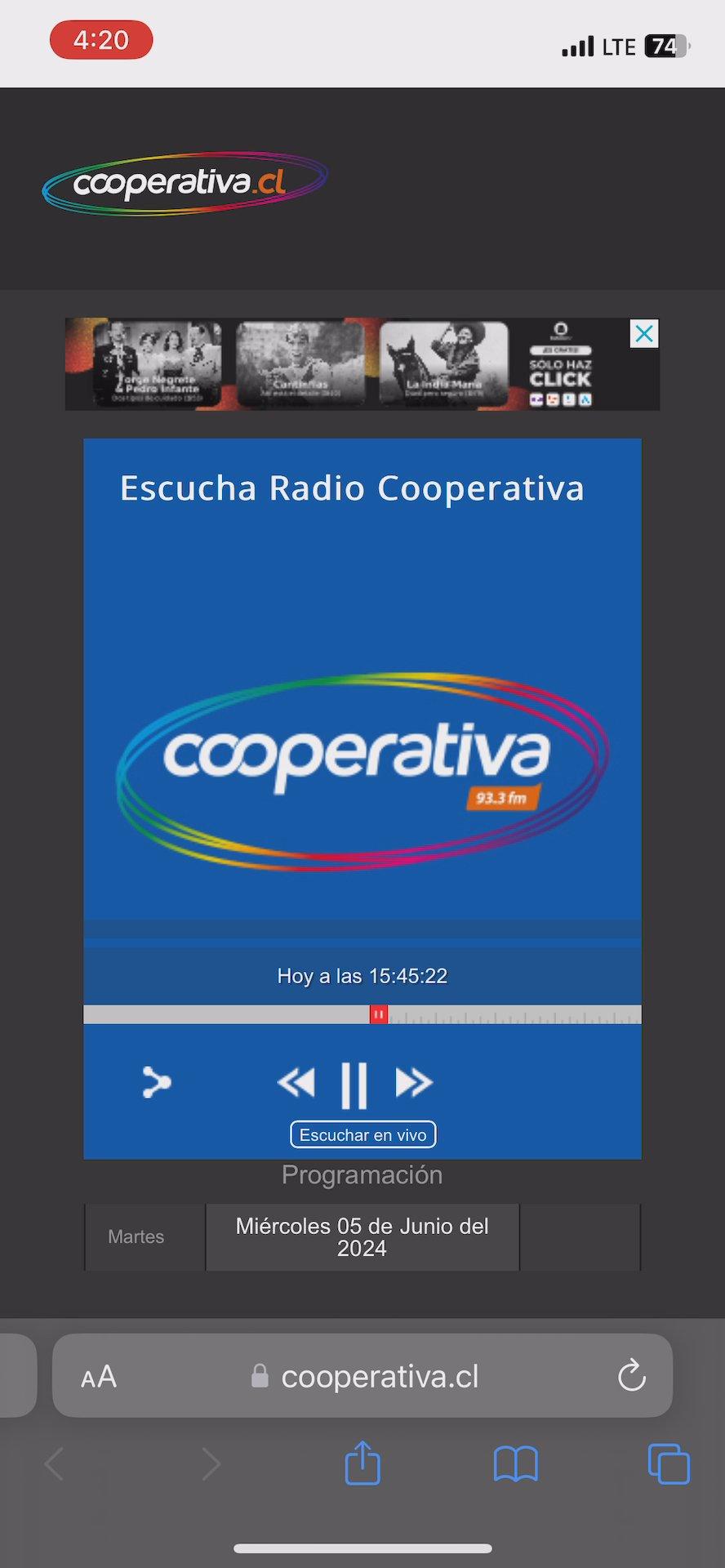Share the radio player

pyautogui.click(x=156, y=1083)
